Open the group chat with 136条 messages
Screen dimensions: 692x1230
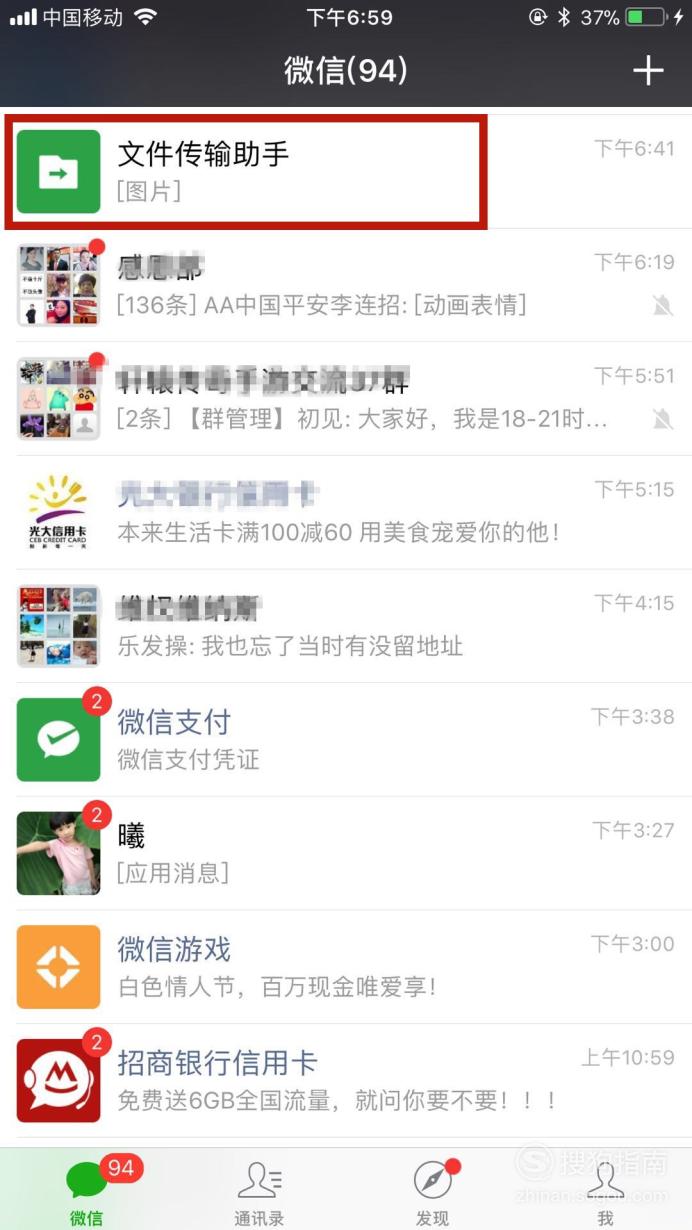point(346,286)
